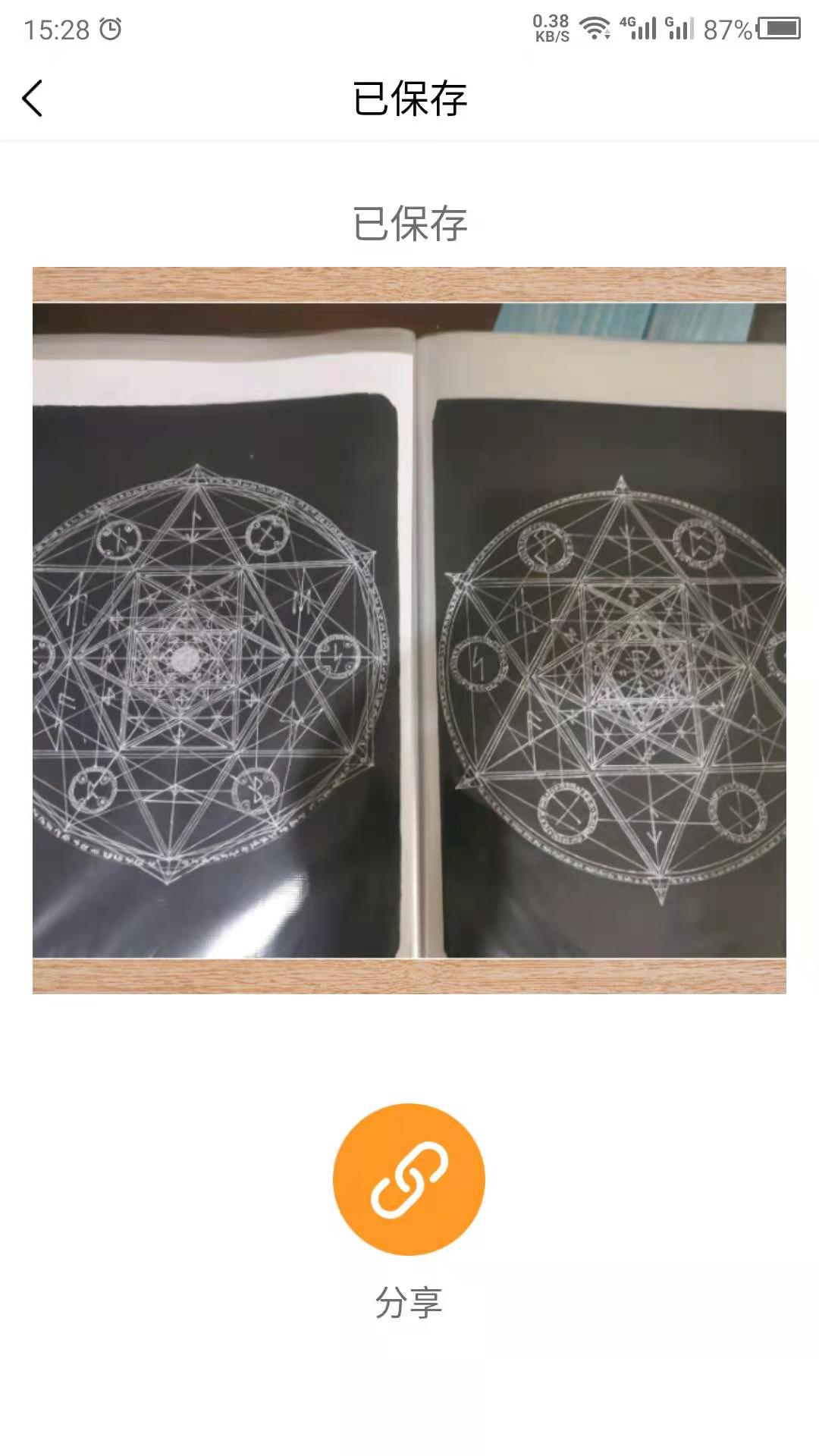Screen dimensions: 819x1456
Task: Tap the 分享 label under the orange button
Action: [409, 1303]
